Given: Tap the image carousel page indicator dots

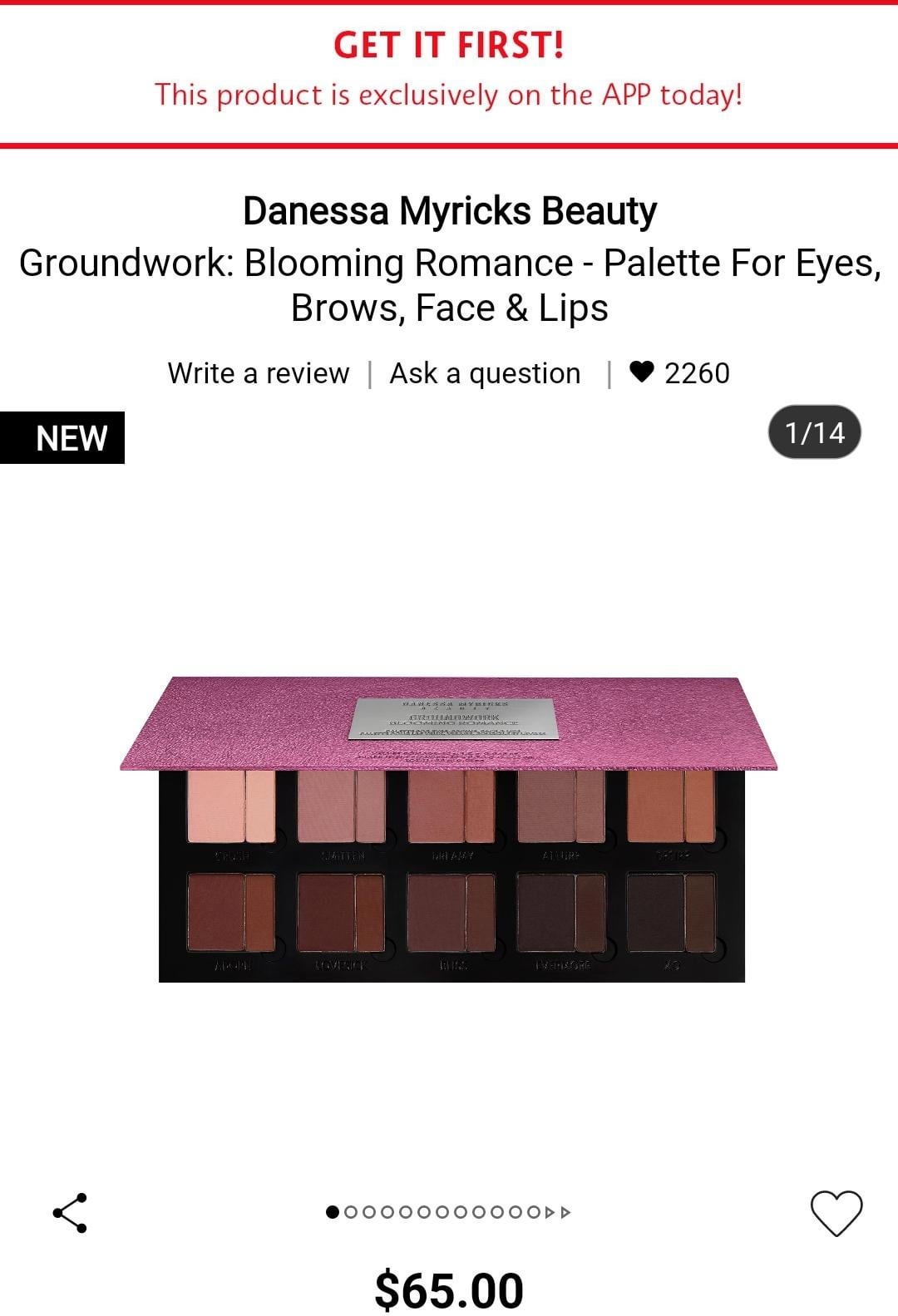Looking at the screenshot, I should coord(448,1212).
